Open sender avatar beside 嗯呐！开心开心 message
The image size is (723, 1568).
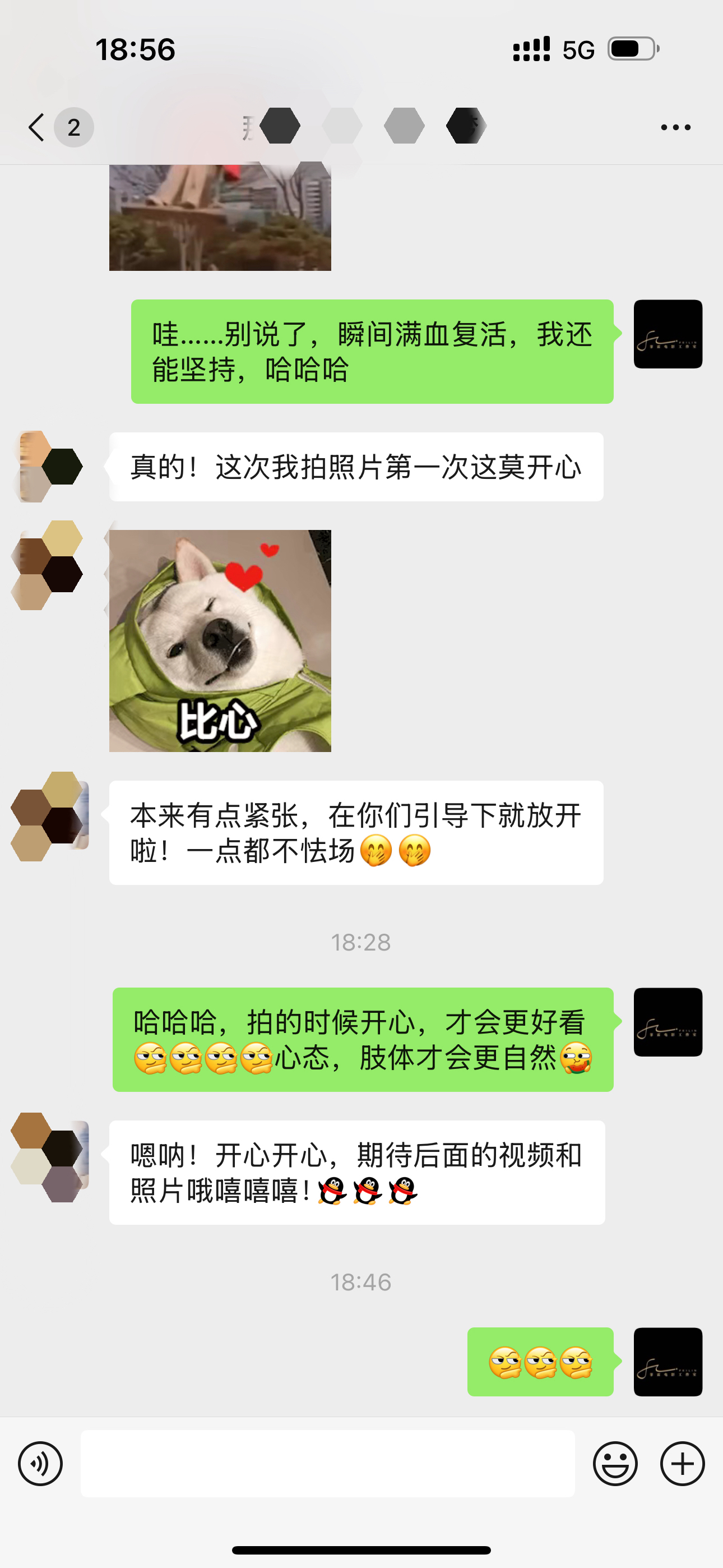pyautogui.click(x=49, y=1156)
